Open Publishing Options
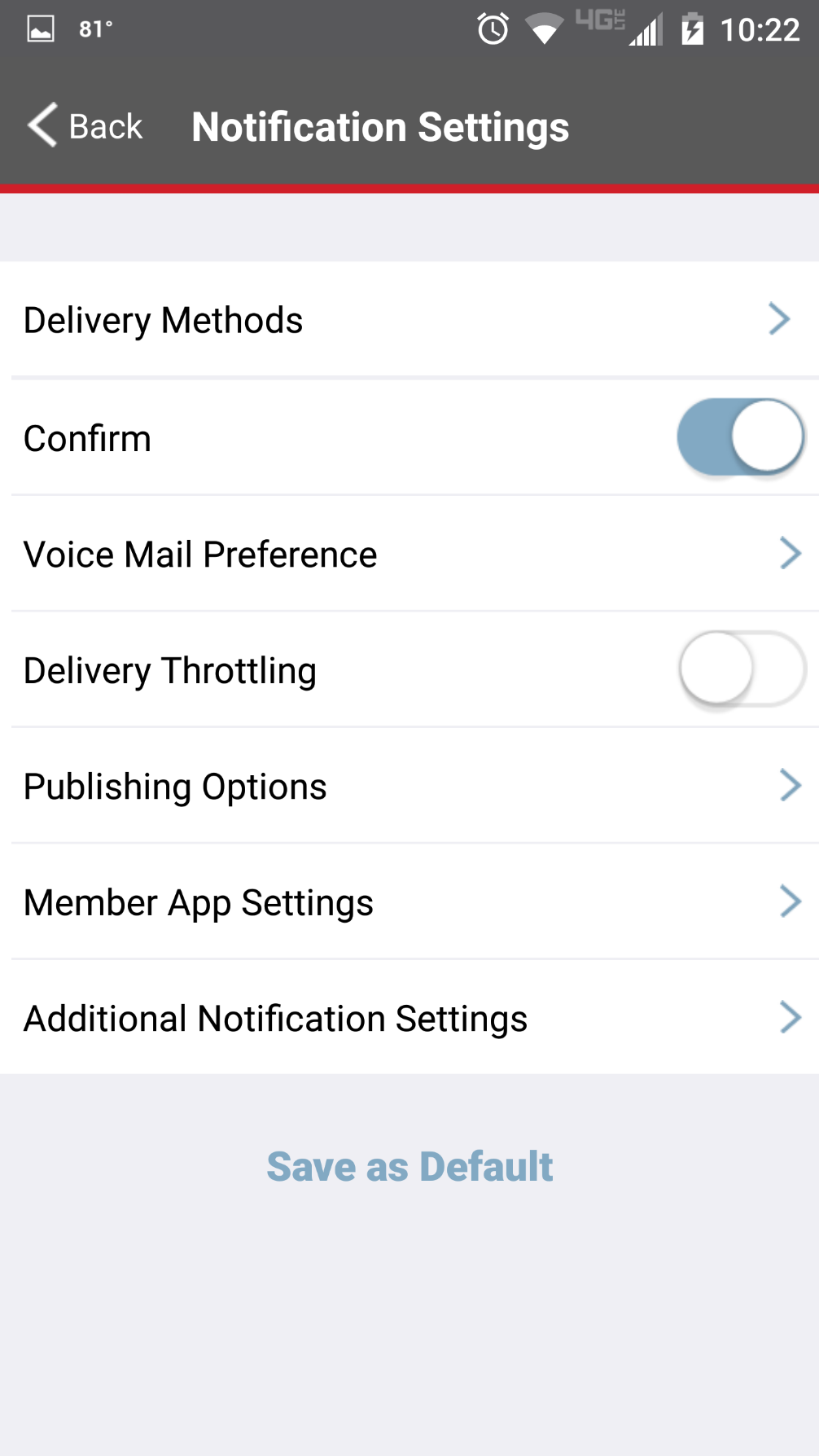 (x=409, y=786)
